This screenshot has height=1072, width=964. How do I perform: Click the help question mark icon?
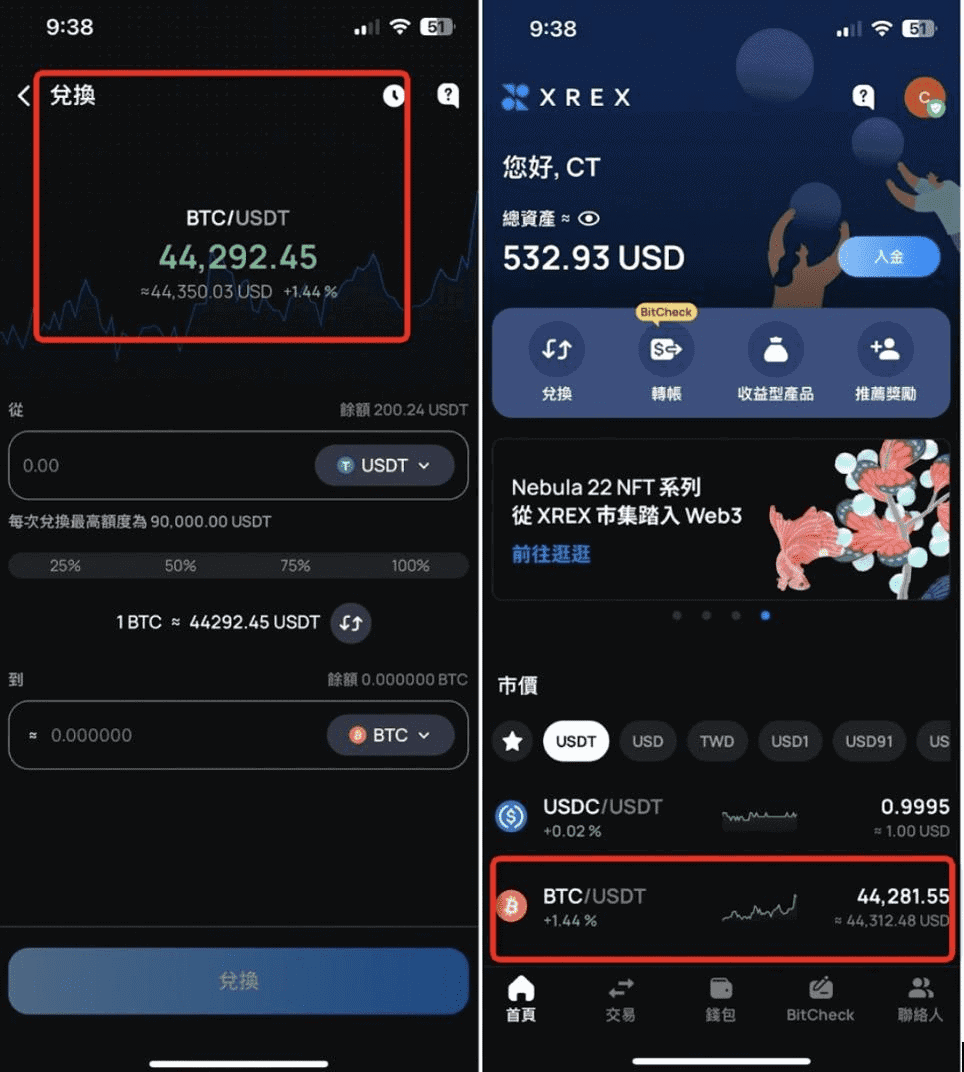[447, 96]
